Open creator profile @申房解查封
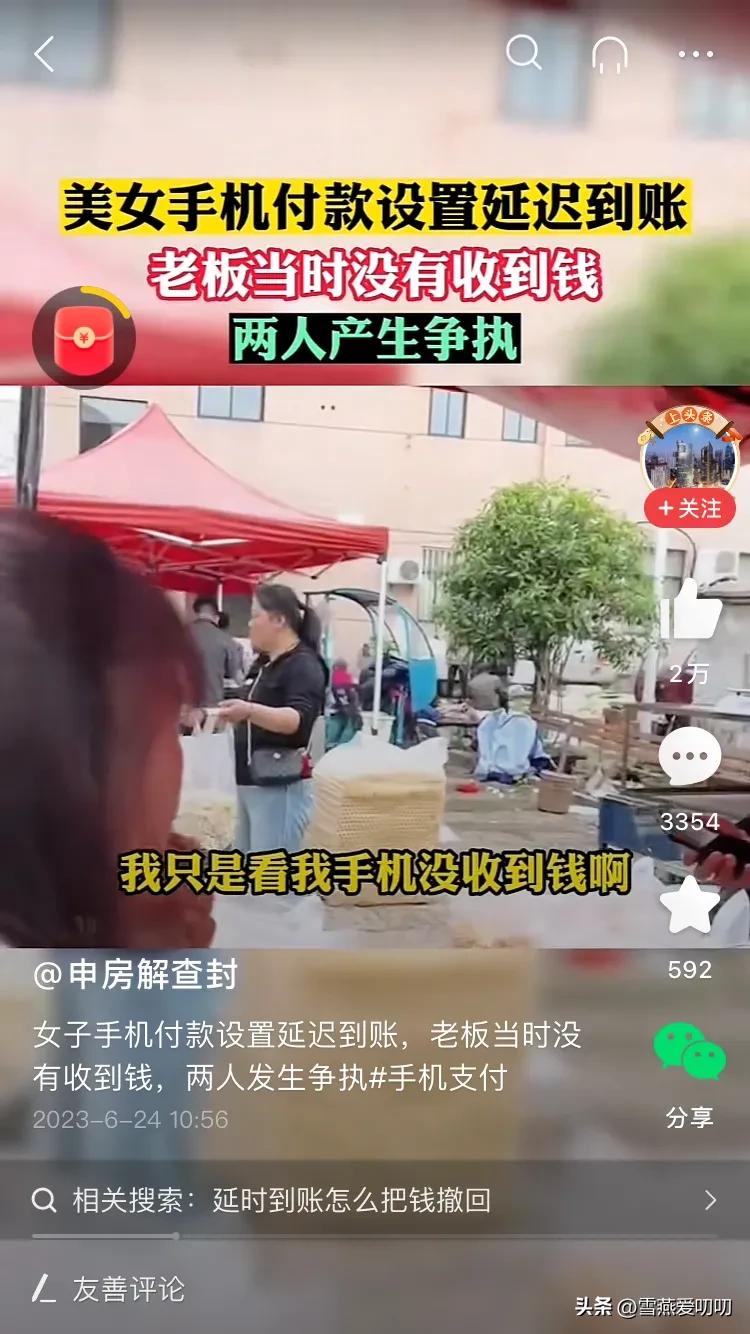This screenshot has width=750, height=1334. pos(140,976)
